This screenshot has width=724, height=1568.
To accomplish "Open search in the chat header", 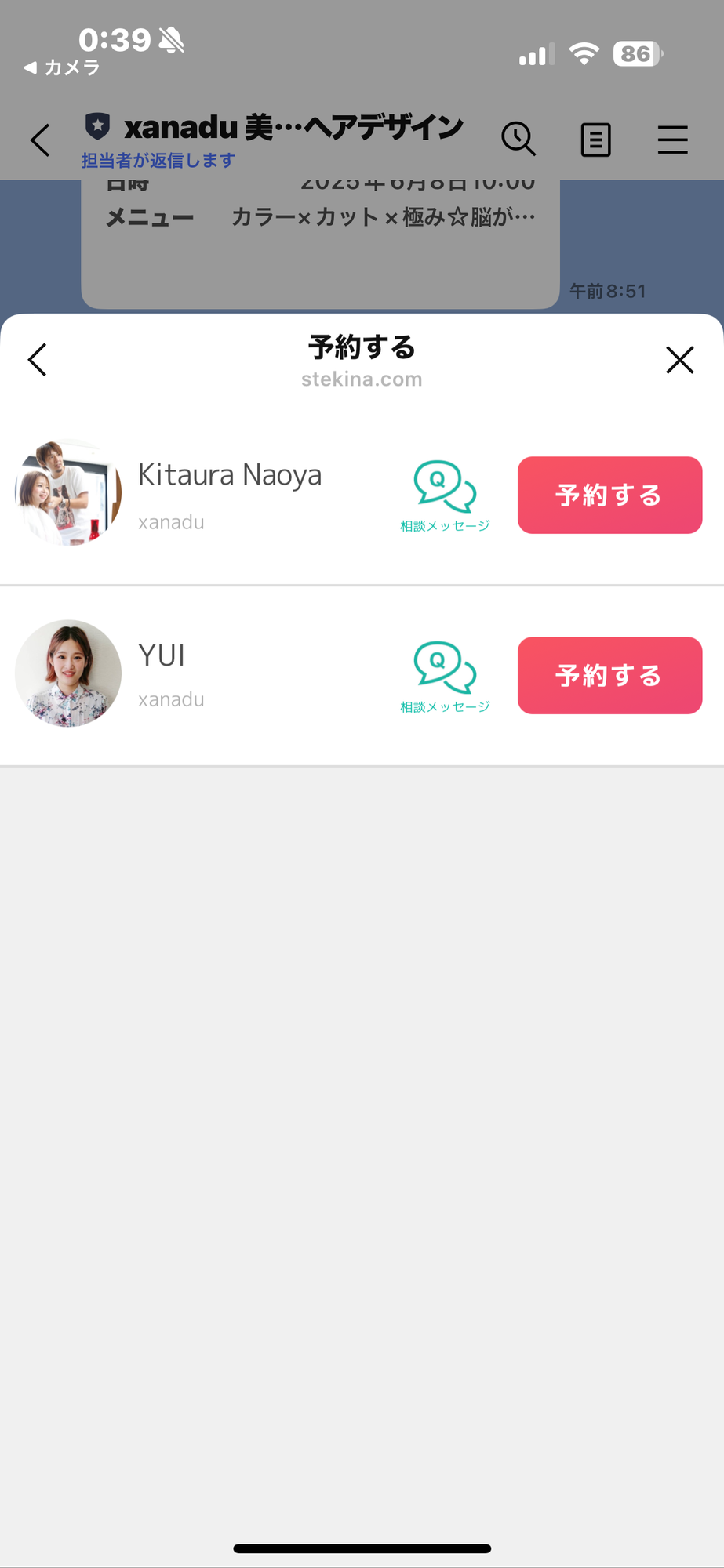I will 518,139.
